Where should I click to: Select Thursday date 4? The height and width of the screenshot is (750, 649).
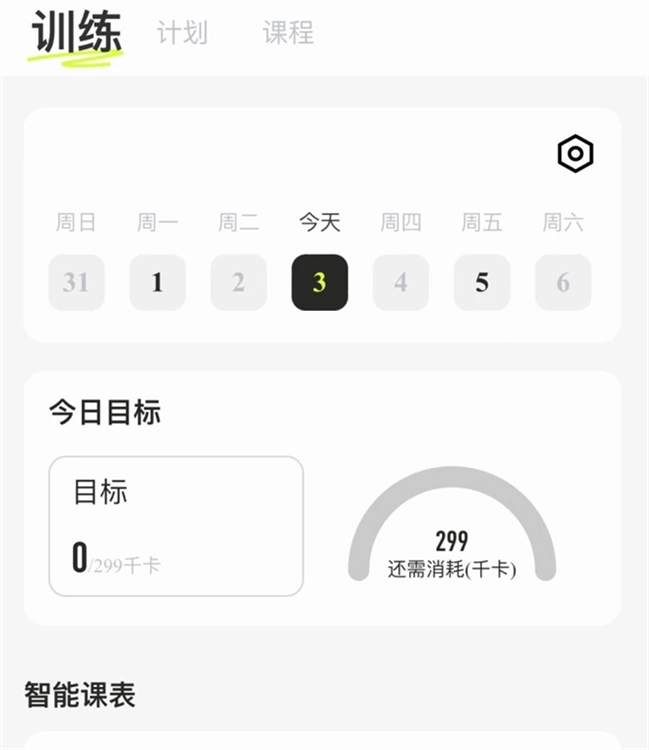tap(400, 282)
